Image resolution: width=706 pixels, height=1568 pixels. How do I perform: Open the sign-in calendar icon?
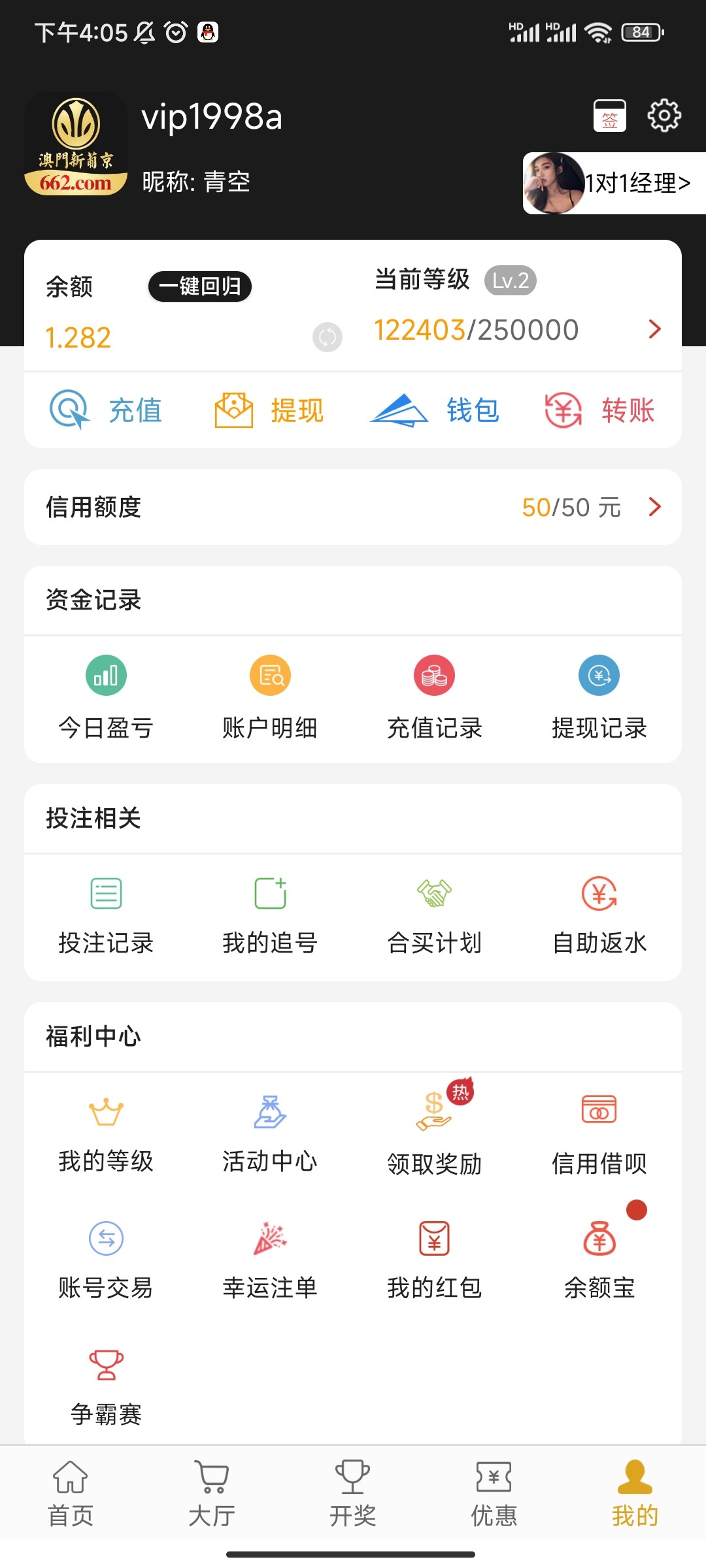[x=609, y=116]
